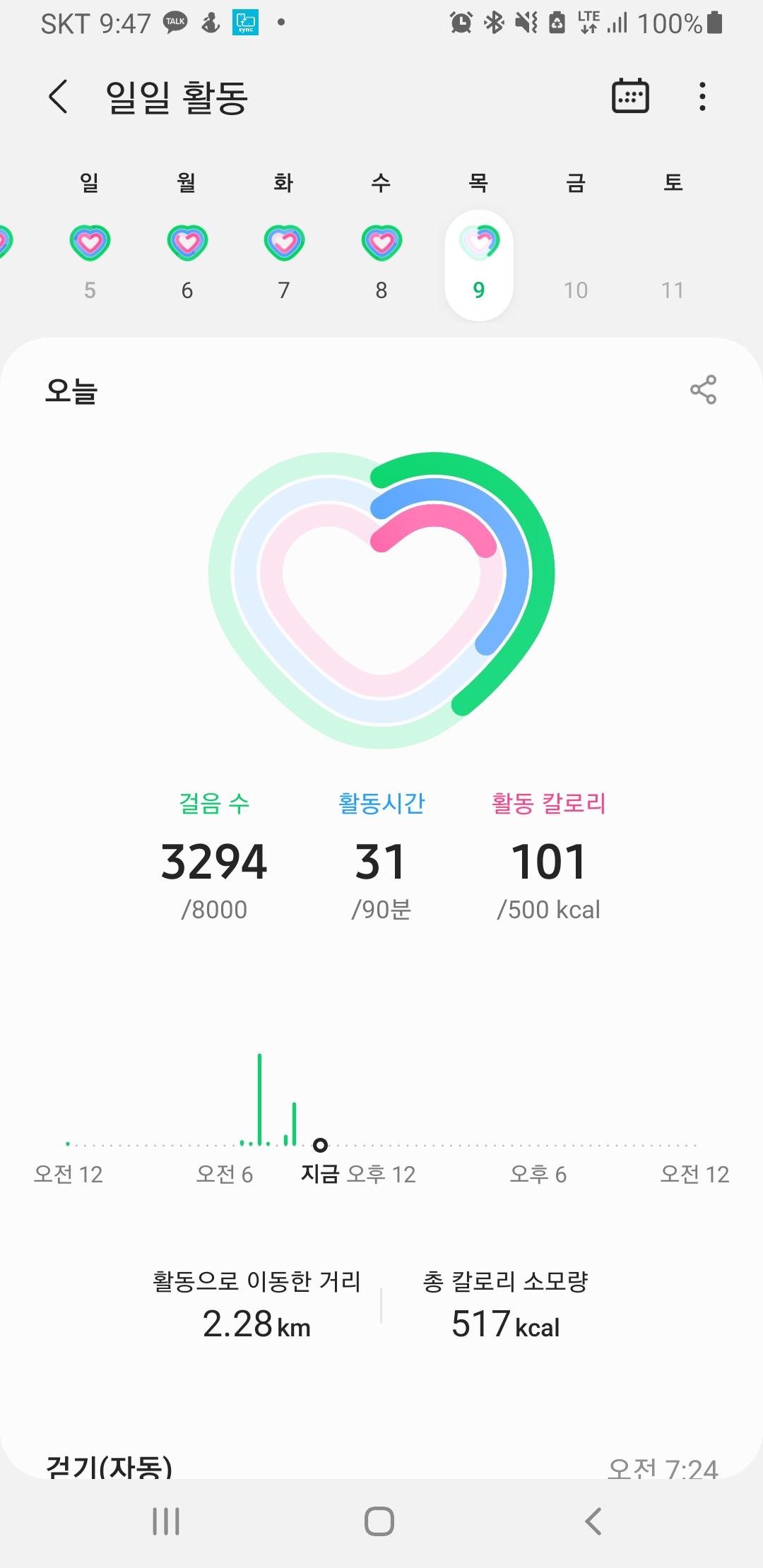
Task: Go back from 일일 활동 screen
Action: click(x=58, y=97)
